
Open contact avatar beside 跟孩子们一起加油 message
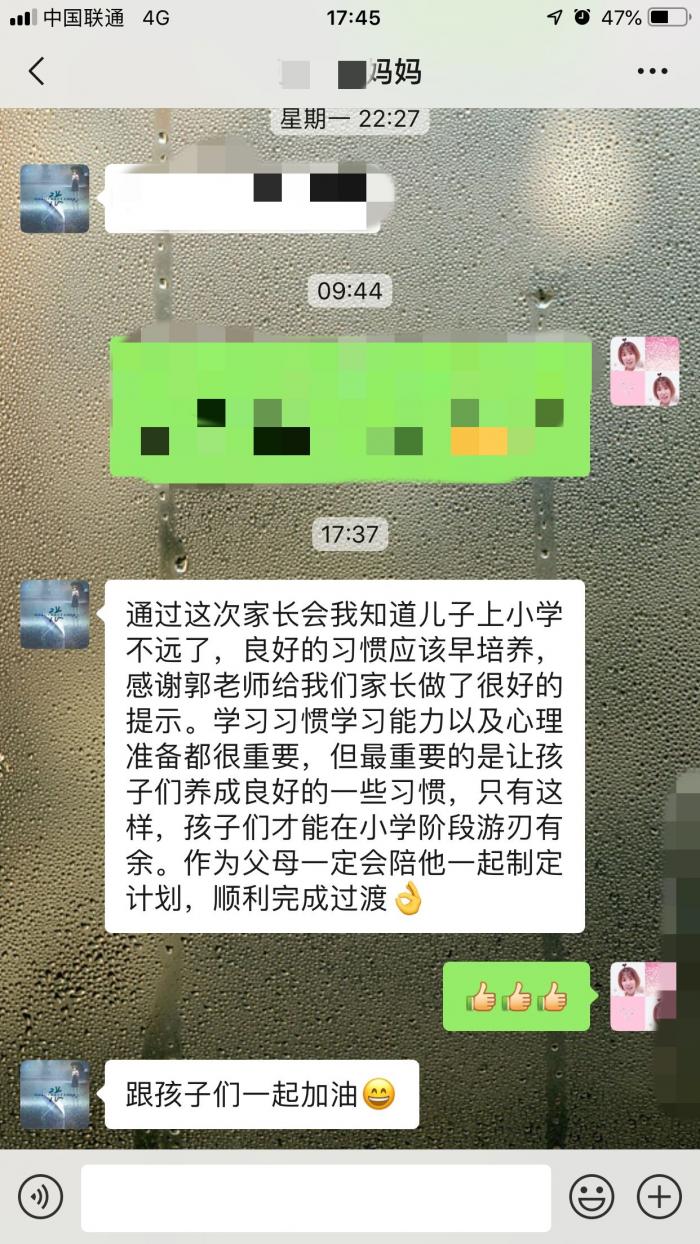click(x=55, y=1094)
